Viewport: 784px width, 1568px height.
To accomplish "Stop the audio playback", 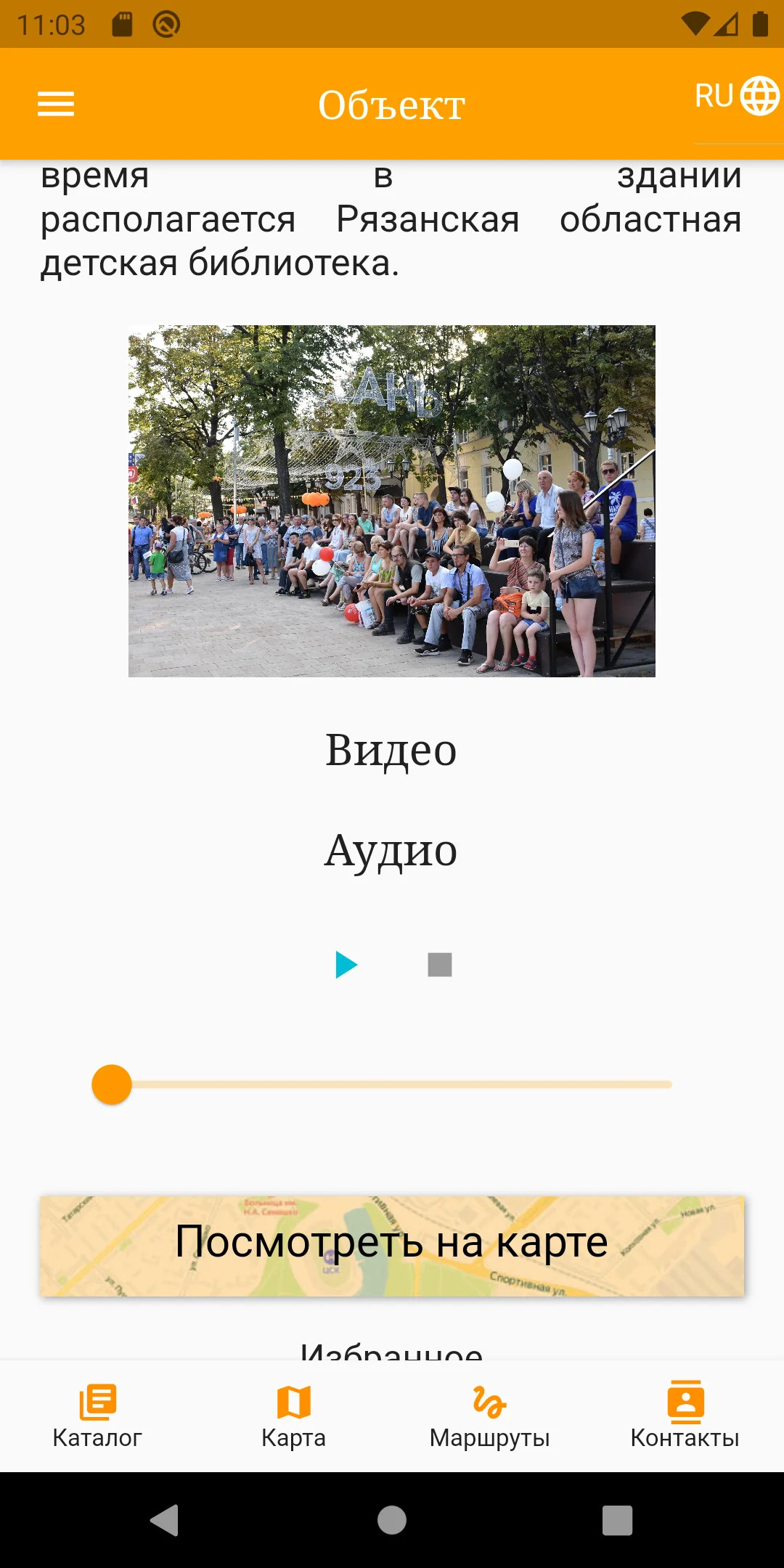I will pos(440,965).
